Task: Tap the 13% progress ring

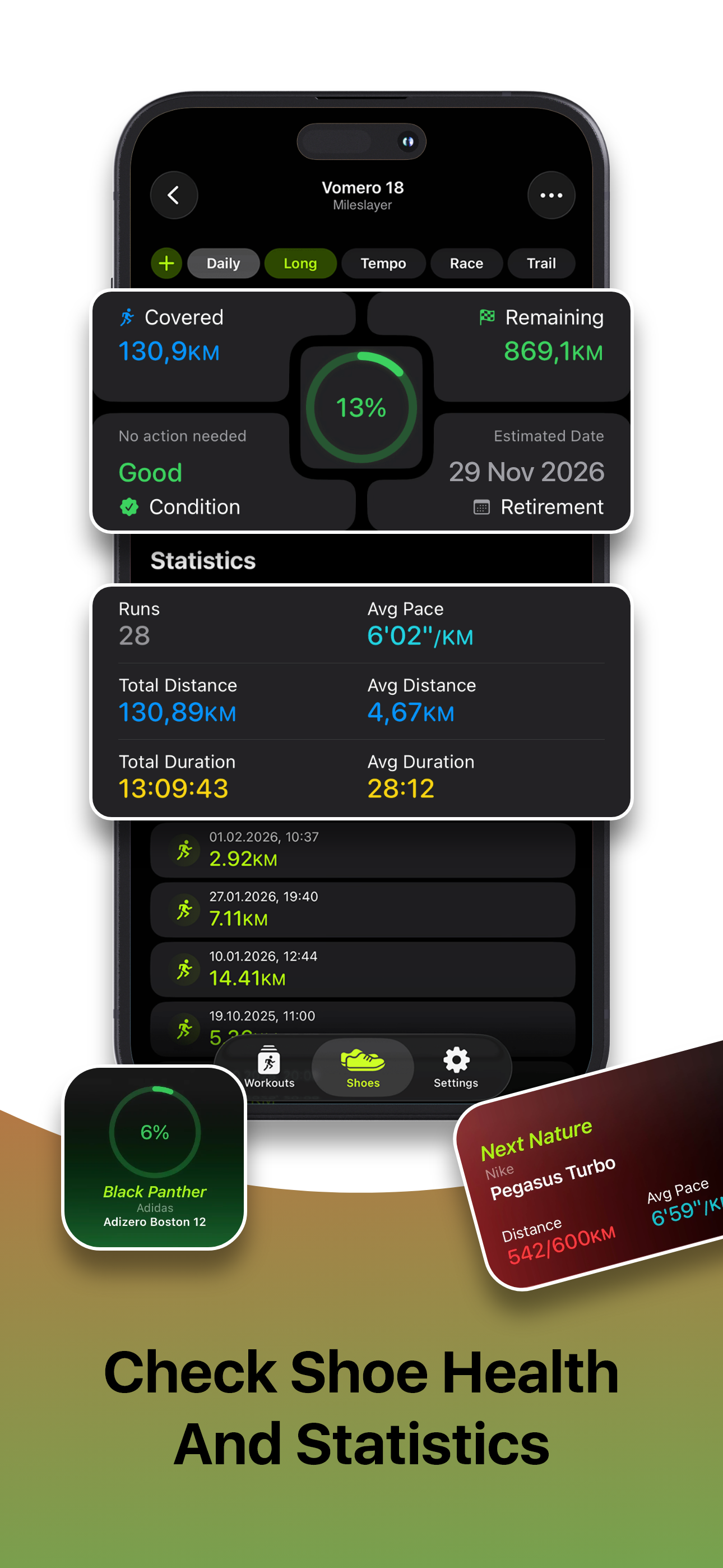Action: (360, 408)
